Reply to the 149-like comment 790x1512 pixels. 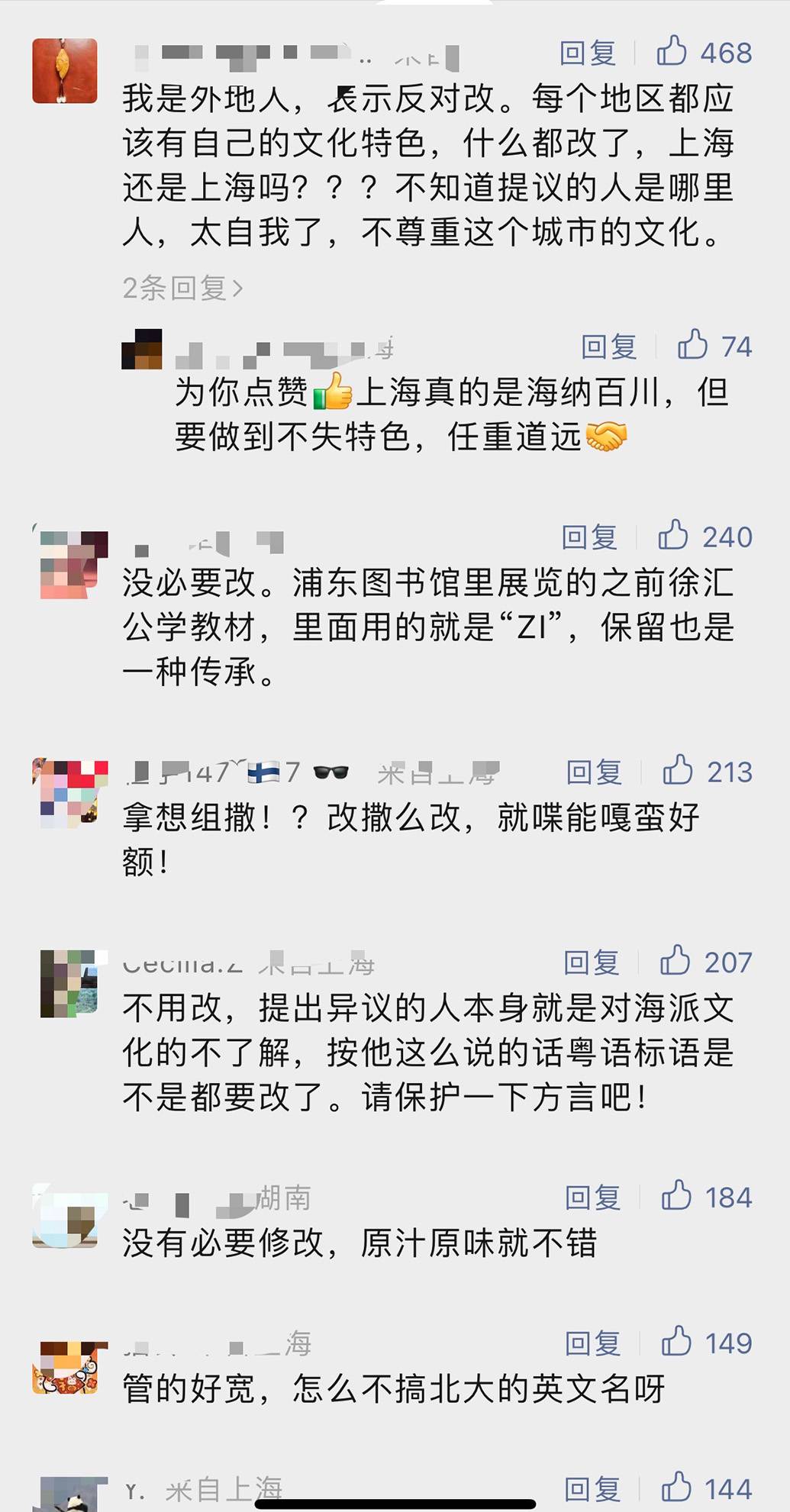[593, 1343]
